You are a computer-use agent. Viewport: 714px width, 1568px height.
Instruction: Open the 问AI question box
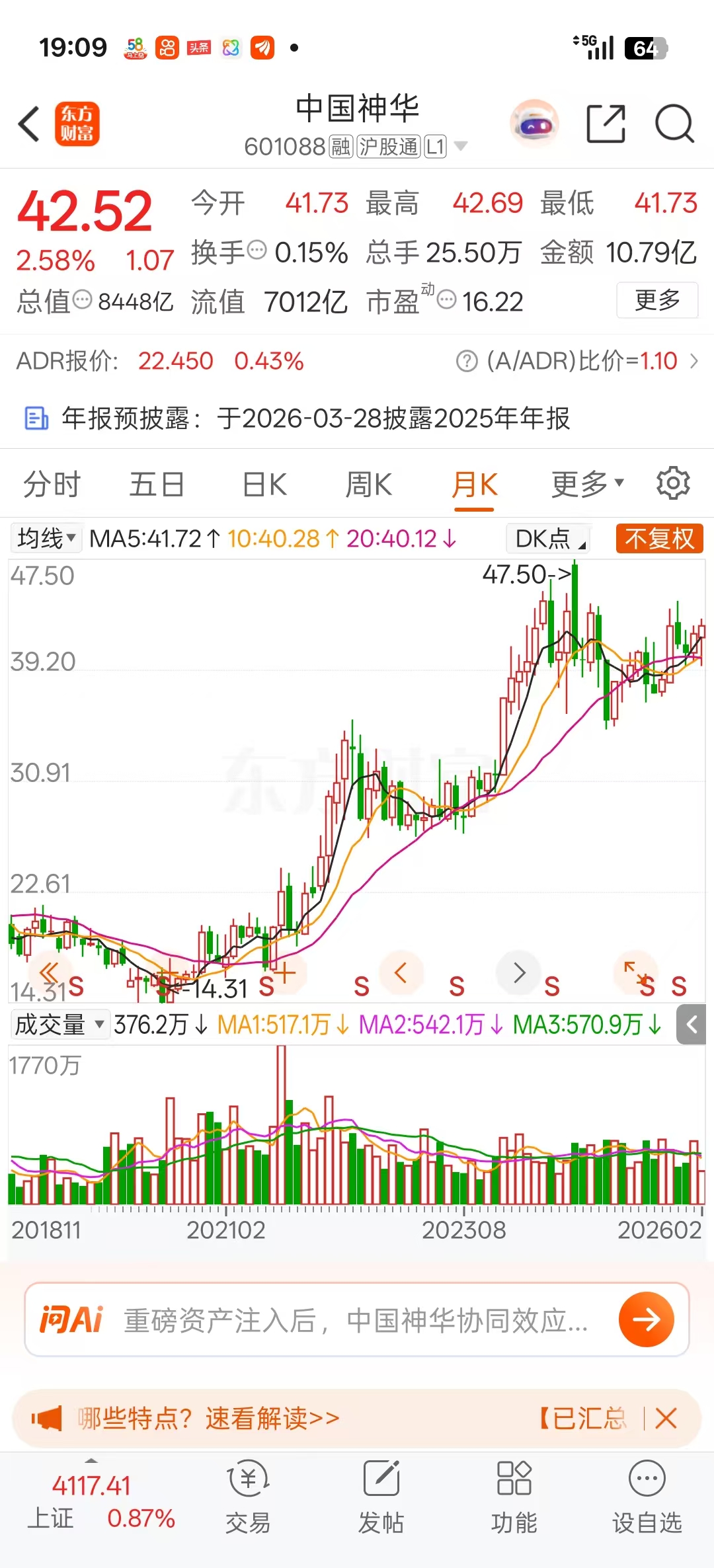pyautogui.click(x=356, y=1320)
